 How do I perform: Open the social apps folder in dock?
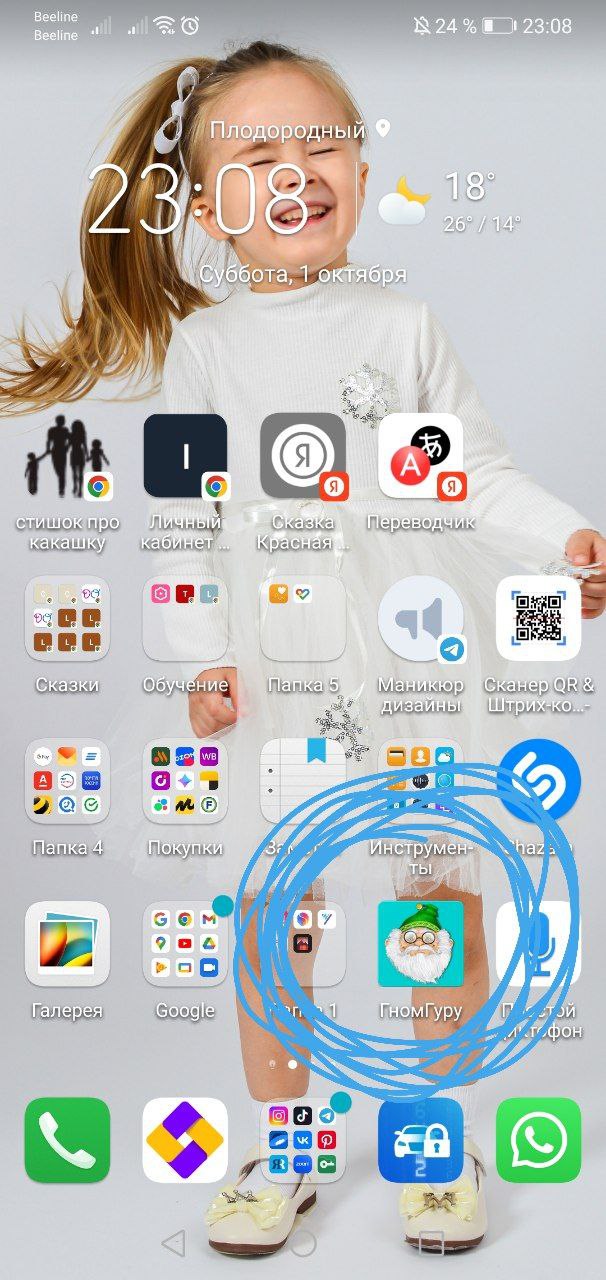(303, 1140)
